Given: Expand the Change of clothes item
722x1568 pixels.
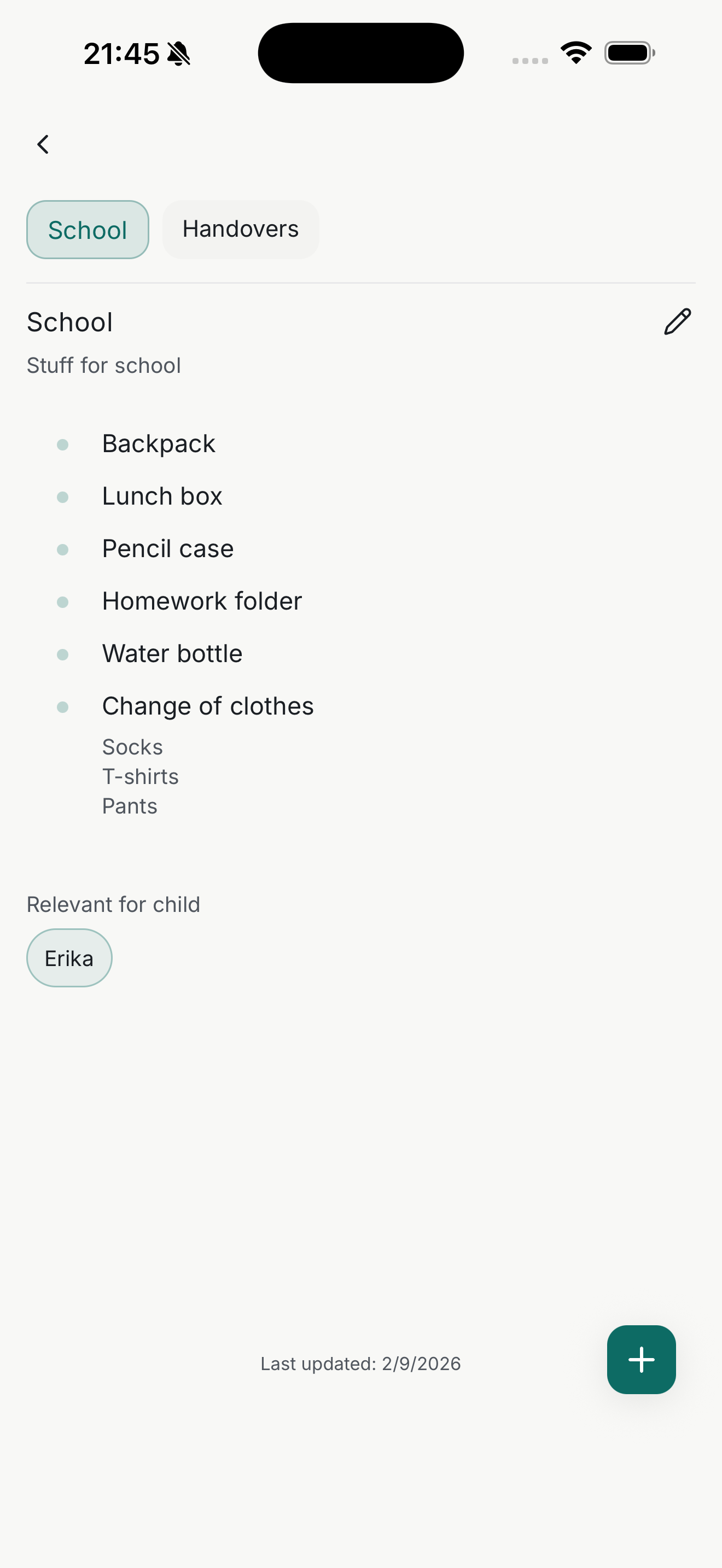Looking at the screenshot, I should (x=208, y=705).
